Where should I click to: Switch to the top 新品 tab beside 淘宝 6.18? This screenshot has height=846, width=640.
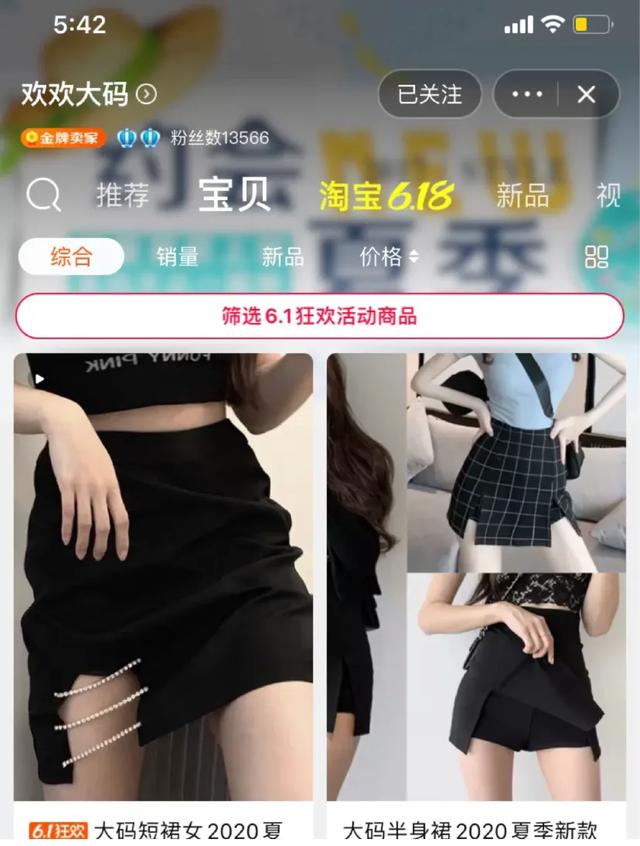click(x=522, y=196)
